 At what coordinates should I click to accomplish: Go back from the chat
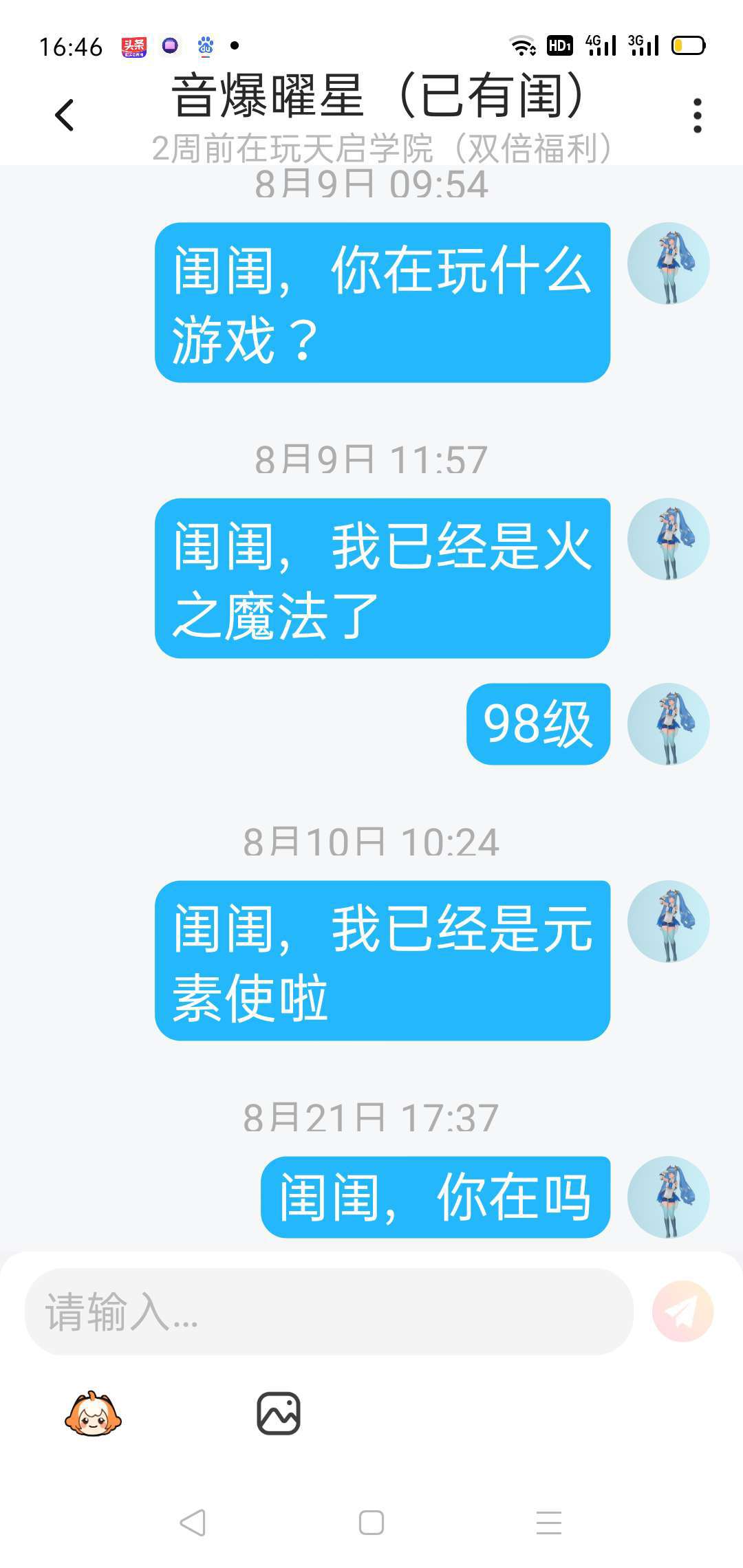coord(64,115)
